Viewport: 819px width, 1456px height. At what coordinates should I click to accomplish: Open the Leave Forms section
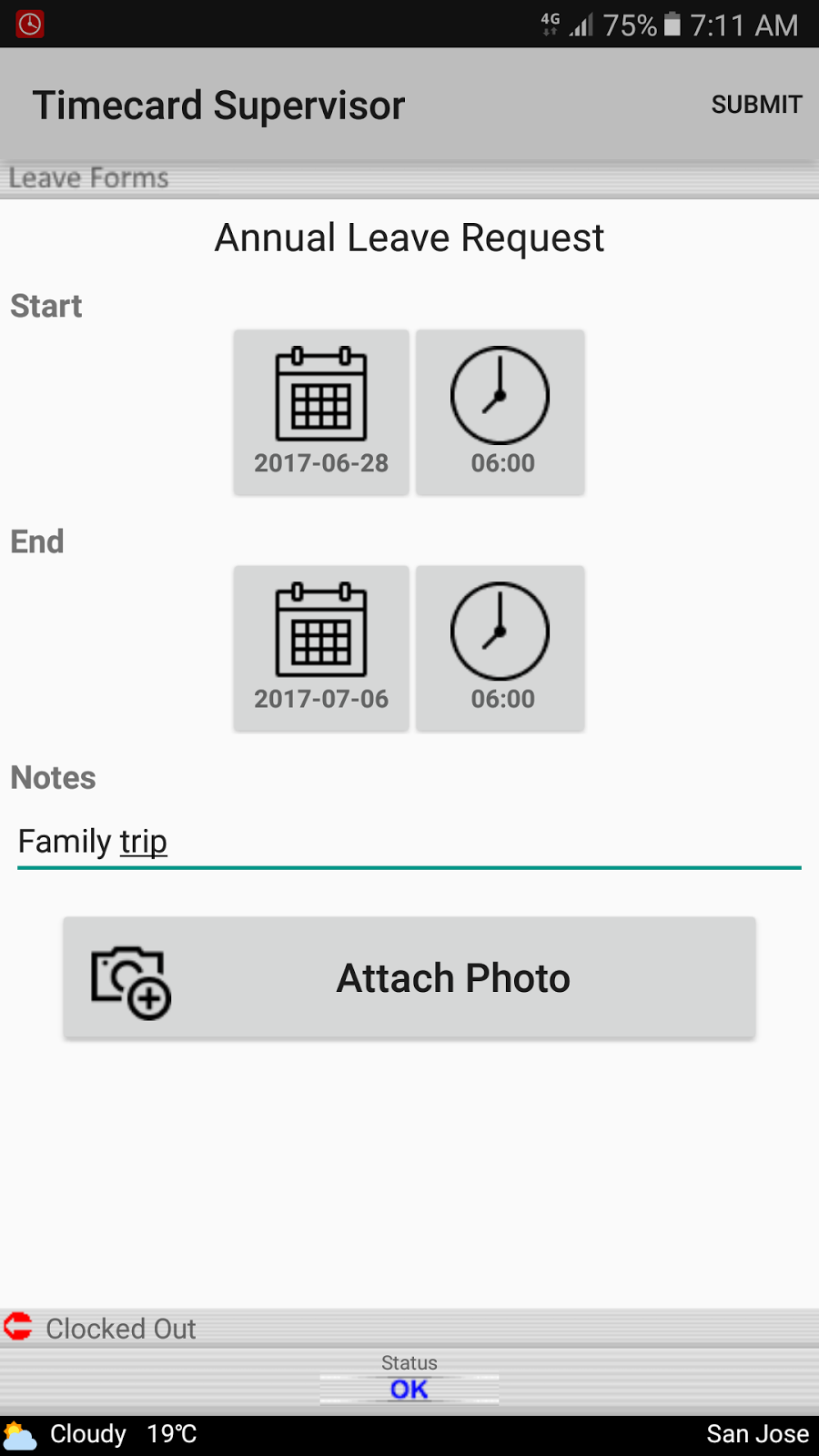click(87, 177)
